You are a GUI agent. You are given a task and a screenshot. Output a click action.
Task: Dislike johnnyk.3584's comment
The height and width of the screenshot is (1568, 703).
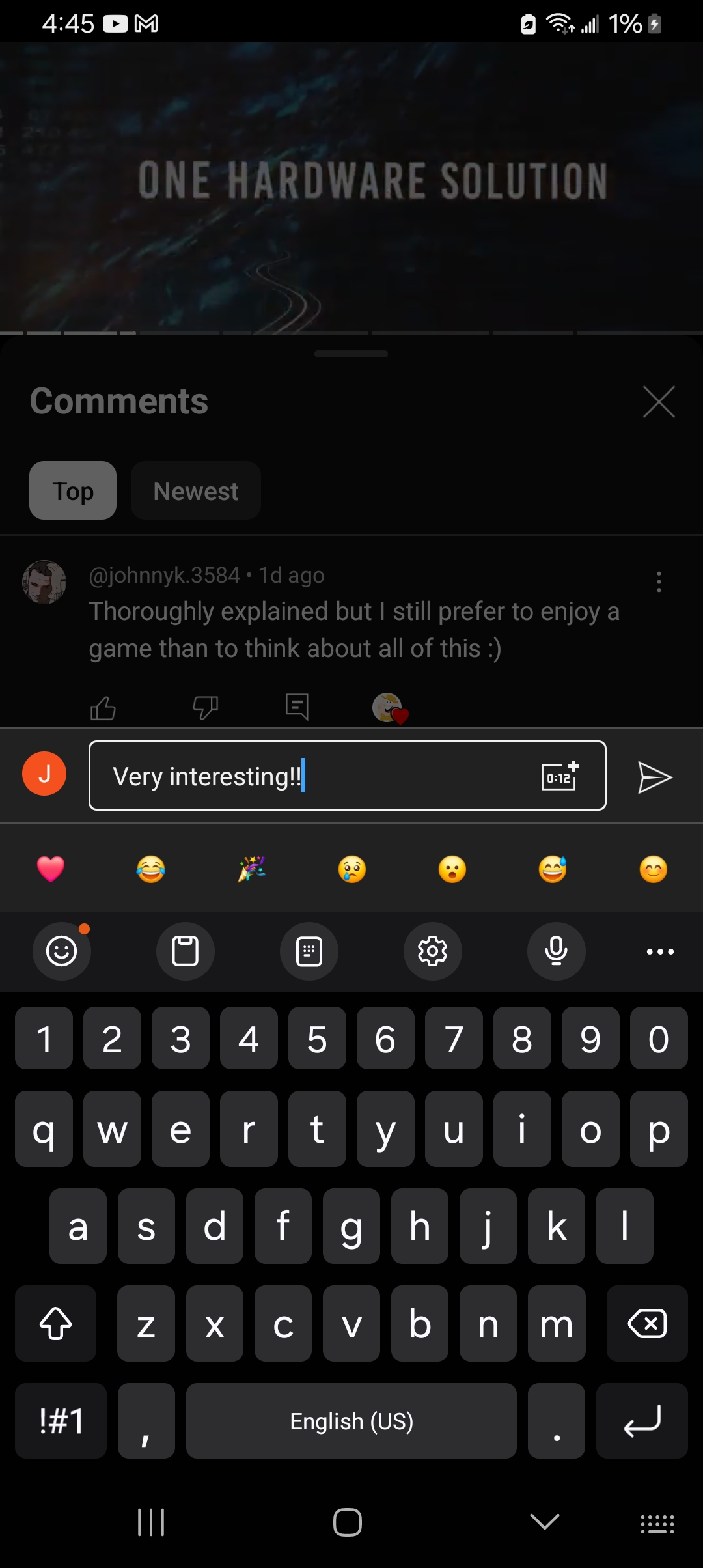tap(205, 708)
